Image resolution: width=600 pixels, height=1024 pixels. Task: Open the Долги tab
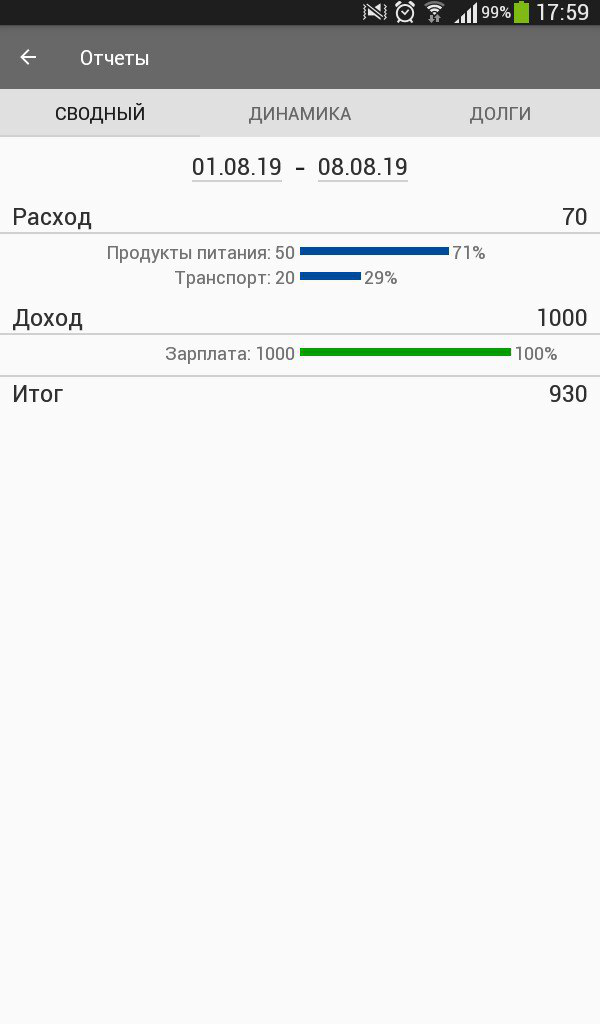500,113
